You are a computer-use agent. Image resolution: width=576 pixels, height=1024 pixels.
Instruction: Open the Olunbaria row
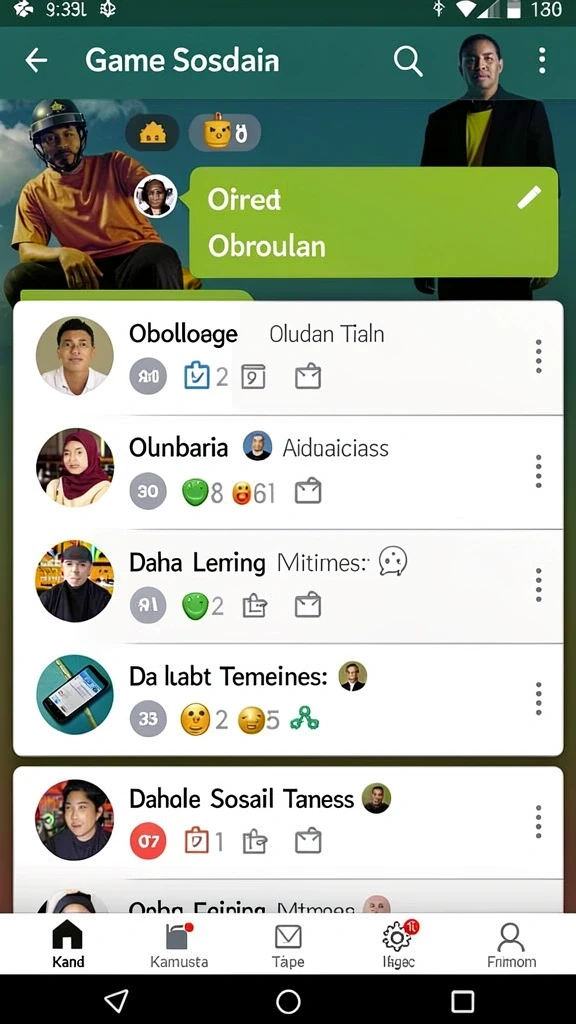tap(288, 472)
